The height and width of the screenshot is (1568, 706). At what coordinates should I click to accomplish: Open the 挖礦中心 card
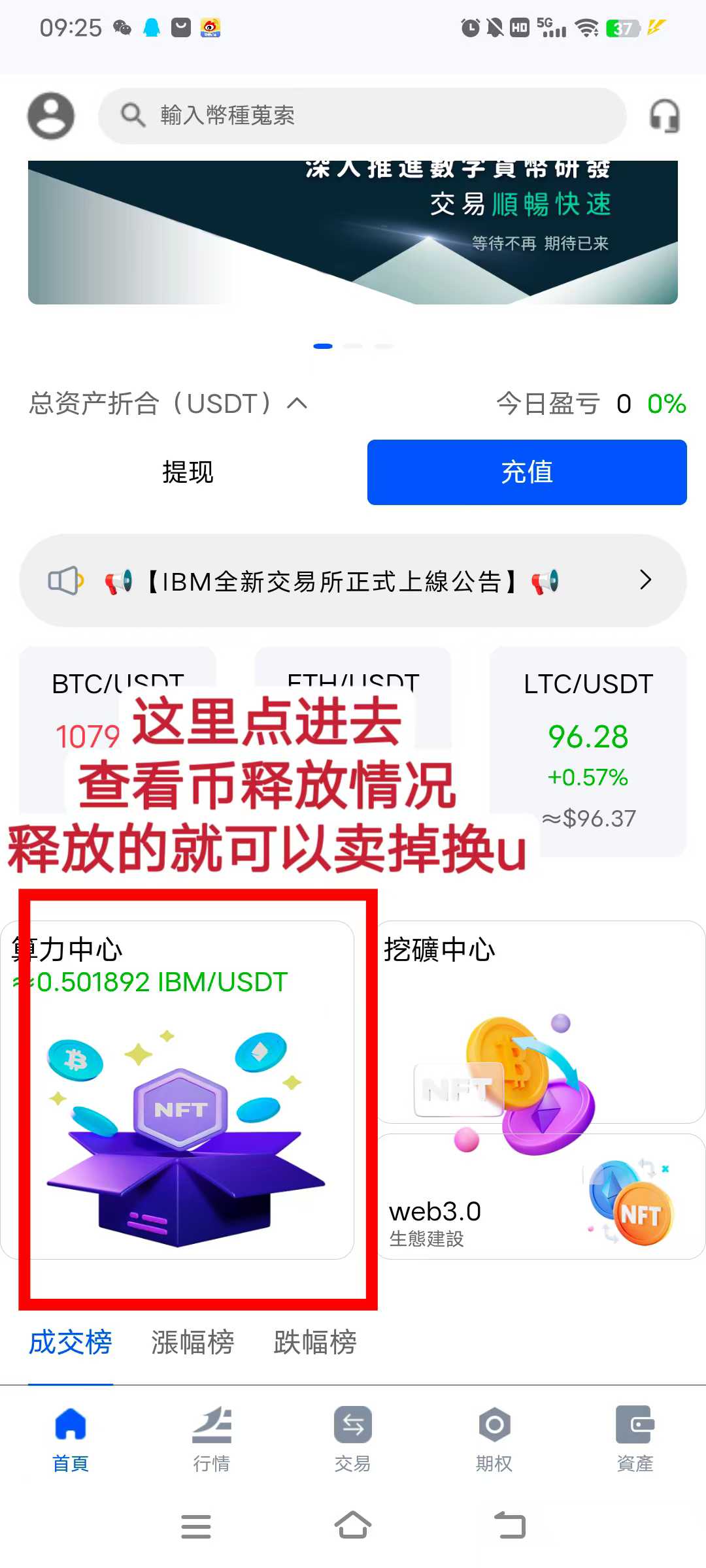541,1021
